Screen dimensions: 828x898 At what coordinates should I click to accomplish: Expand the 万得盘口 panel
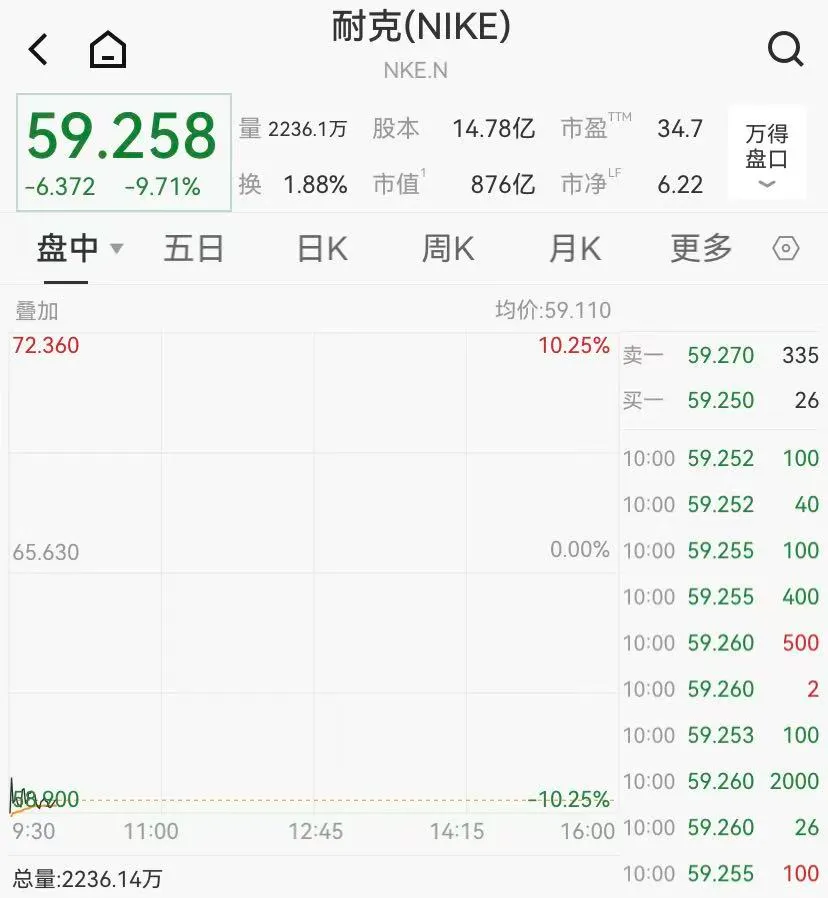(767, 153)
